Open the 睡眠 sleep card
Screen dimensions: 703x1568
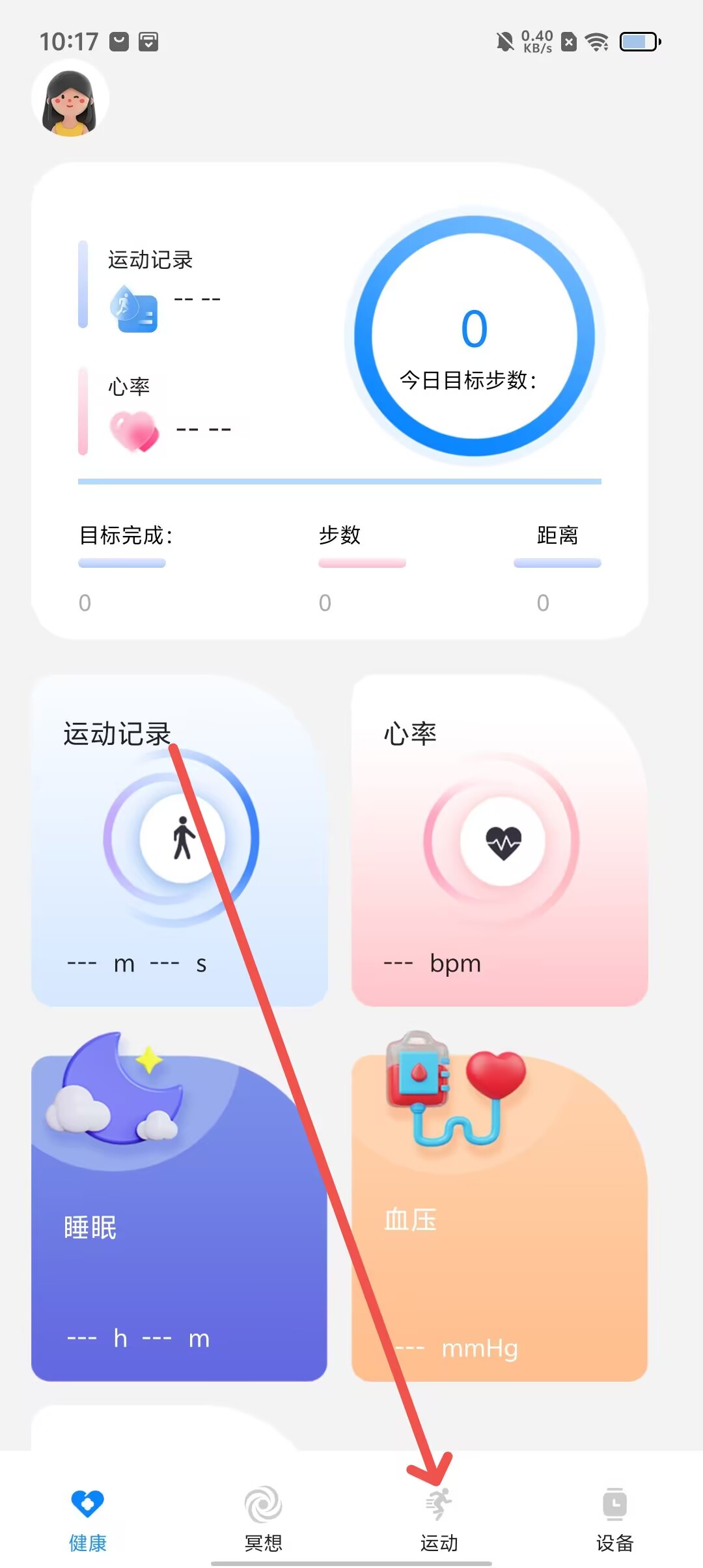tap(179, 1218)
